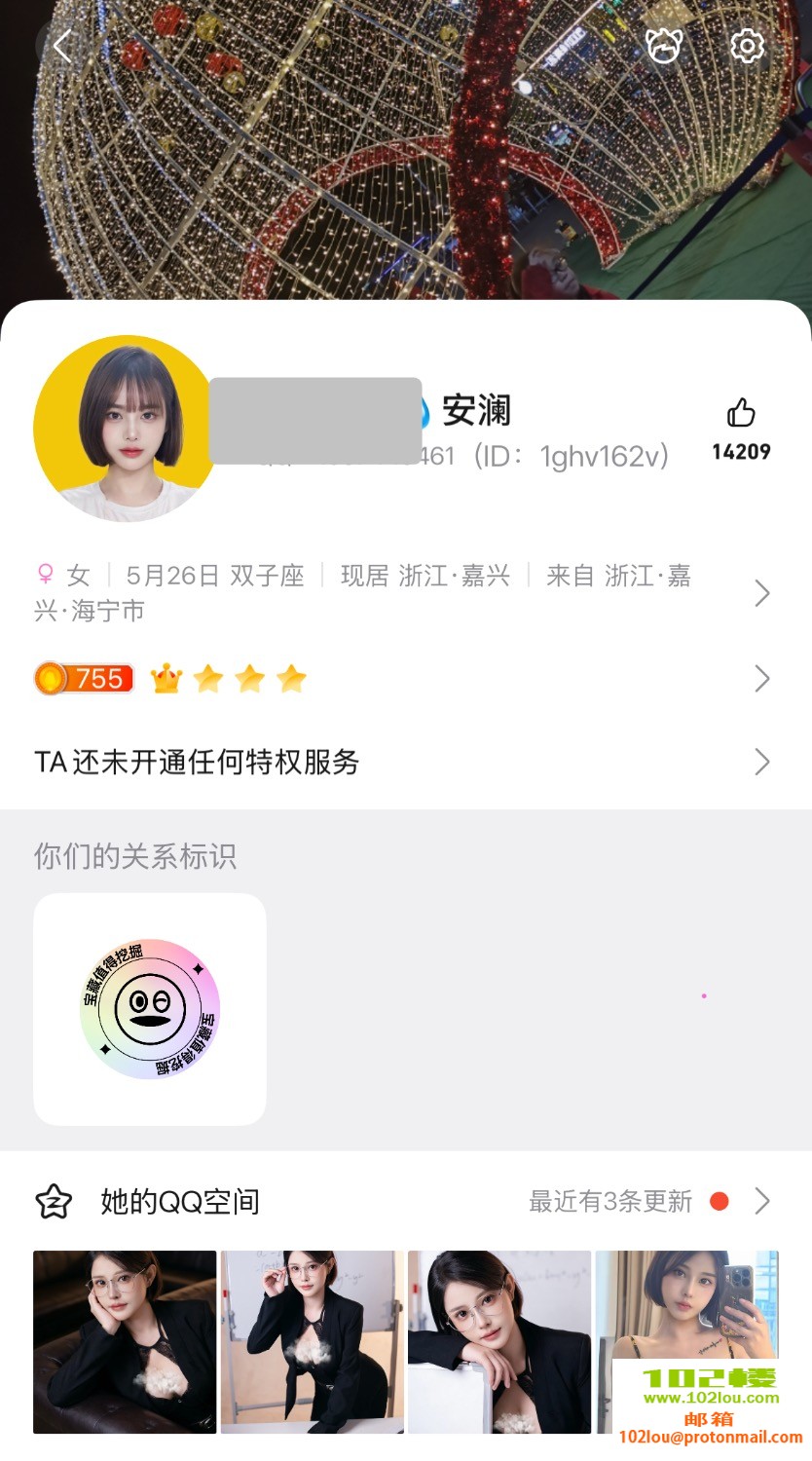Tap the bear-face icon in header
Image resolution: width=812 pixels, height=1461 pixels.
664,46
